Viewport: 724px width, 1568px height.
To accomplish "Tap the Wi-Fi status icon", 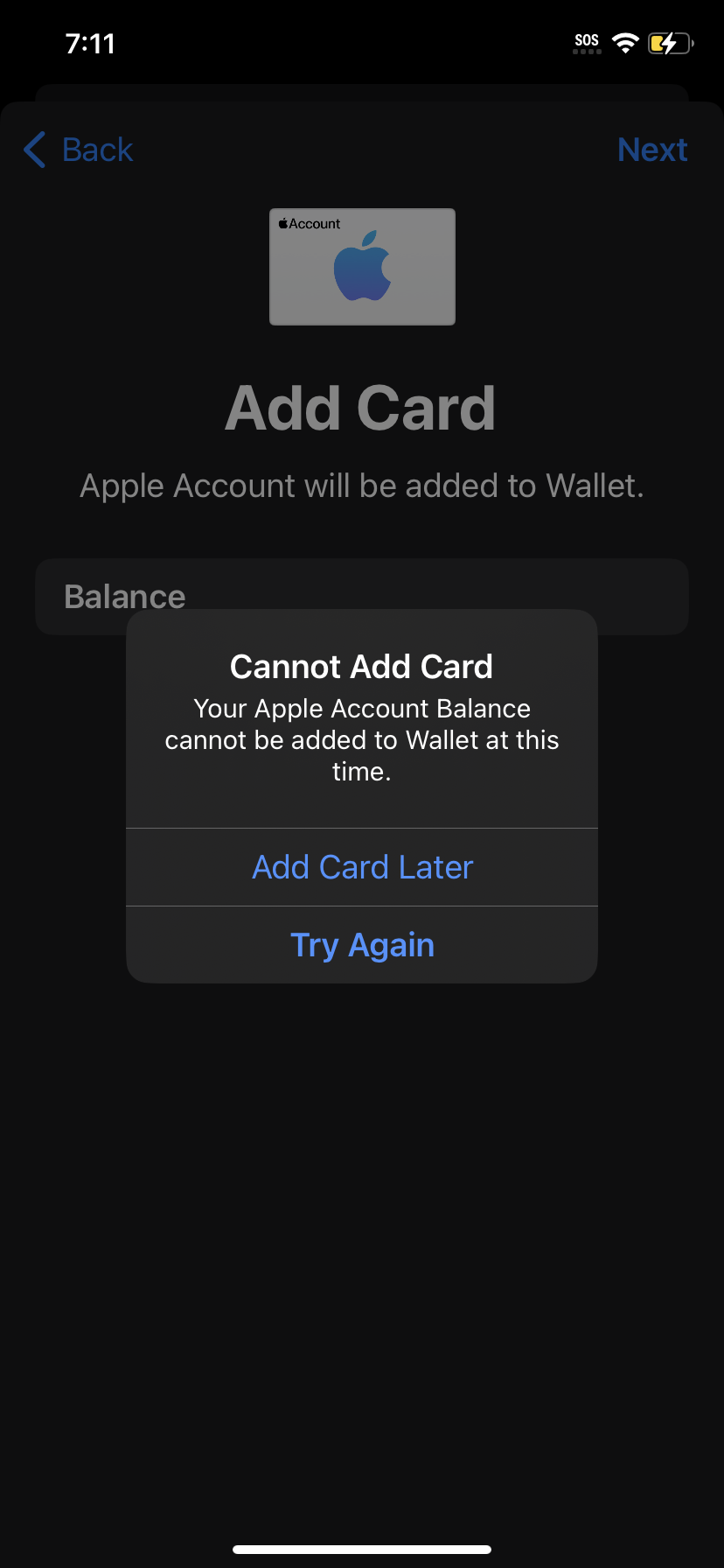I will point(625,43).
